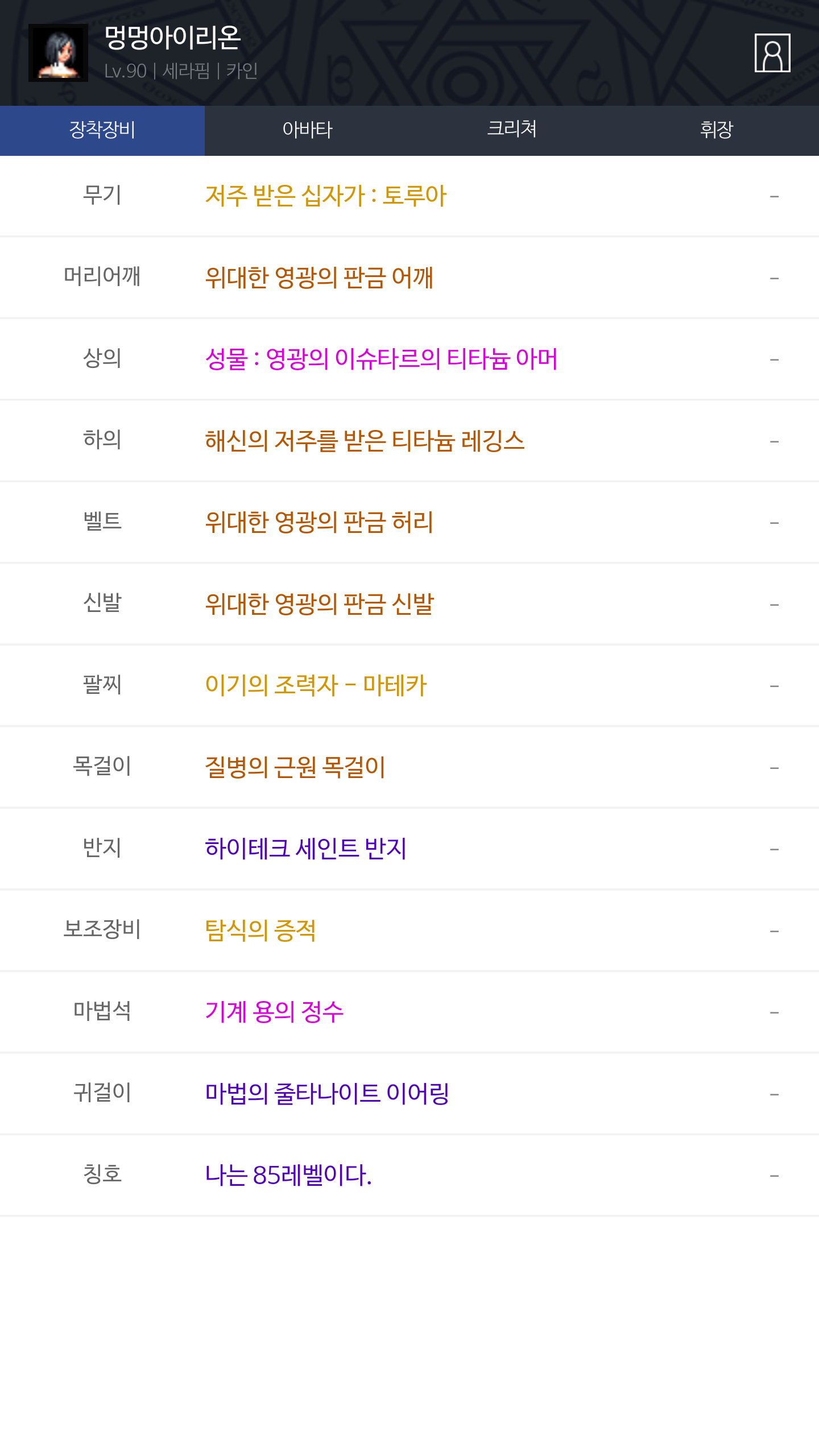Switch to the 아바타 tab

(307, 130)
